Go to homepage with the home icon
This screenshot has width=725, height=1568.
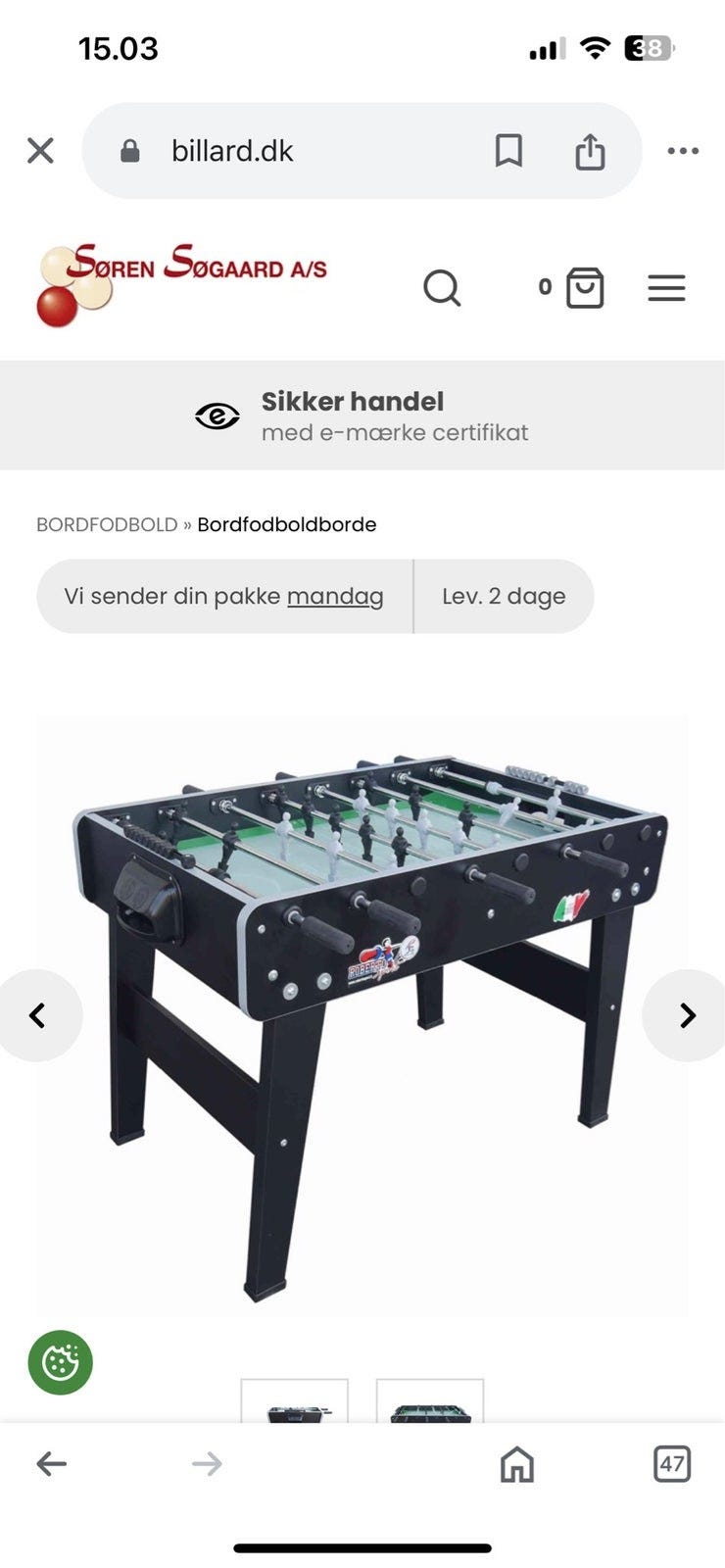pos(516,1465)
